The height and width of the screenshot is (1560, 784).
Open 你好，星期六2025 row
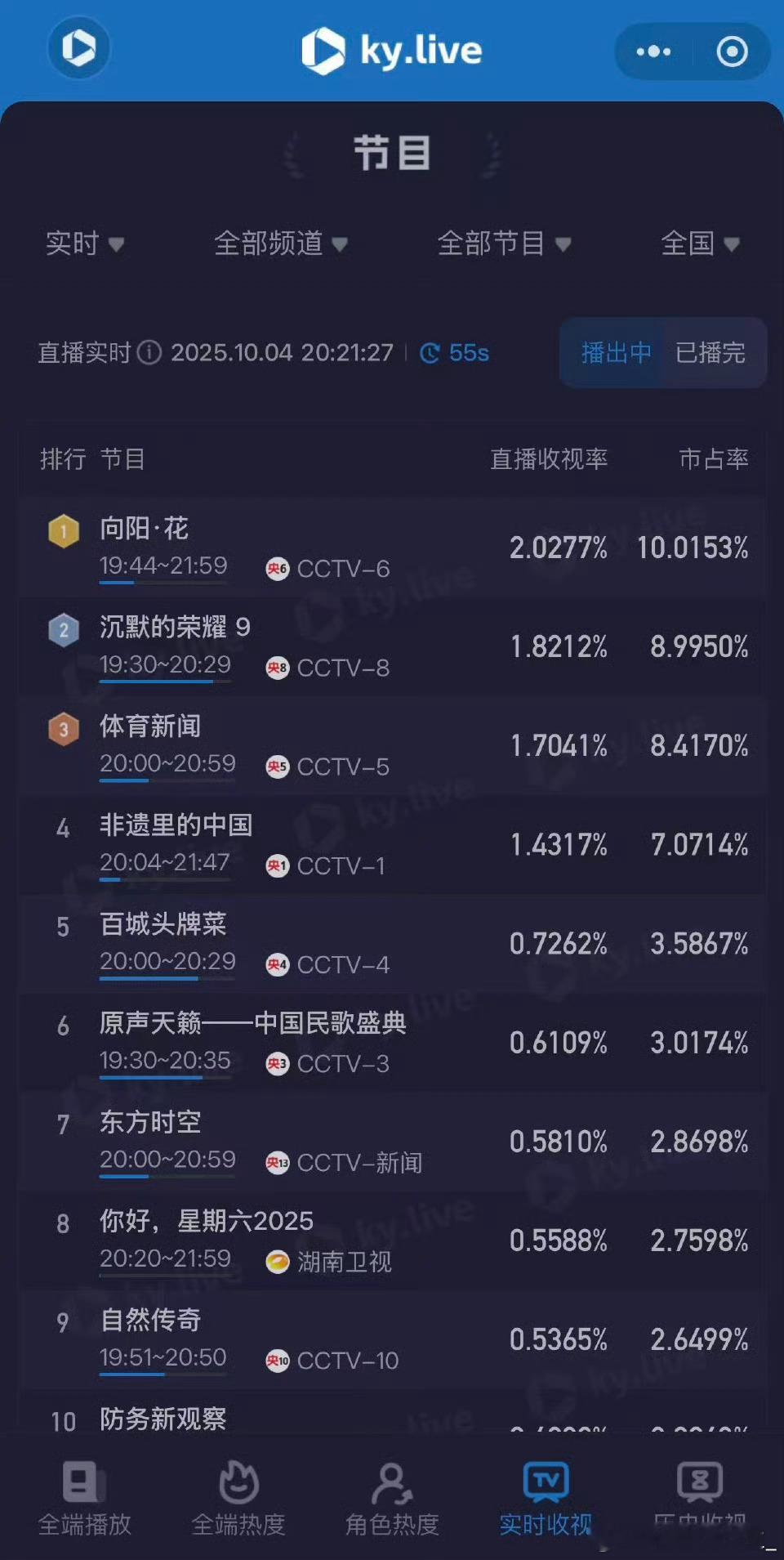pos(392,1240)
